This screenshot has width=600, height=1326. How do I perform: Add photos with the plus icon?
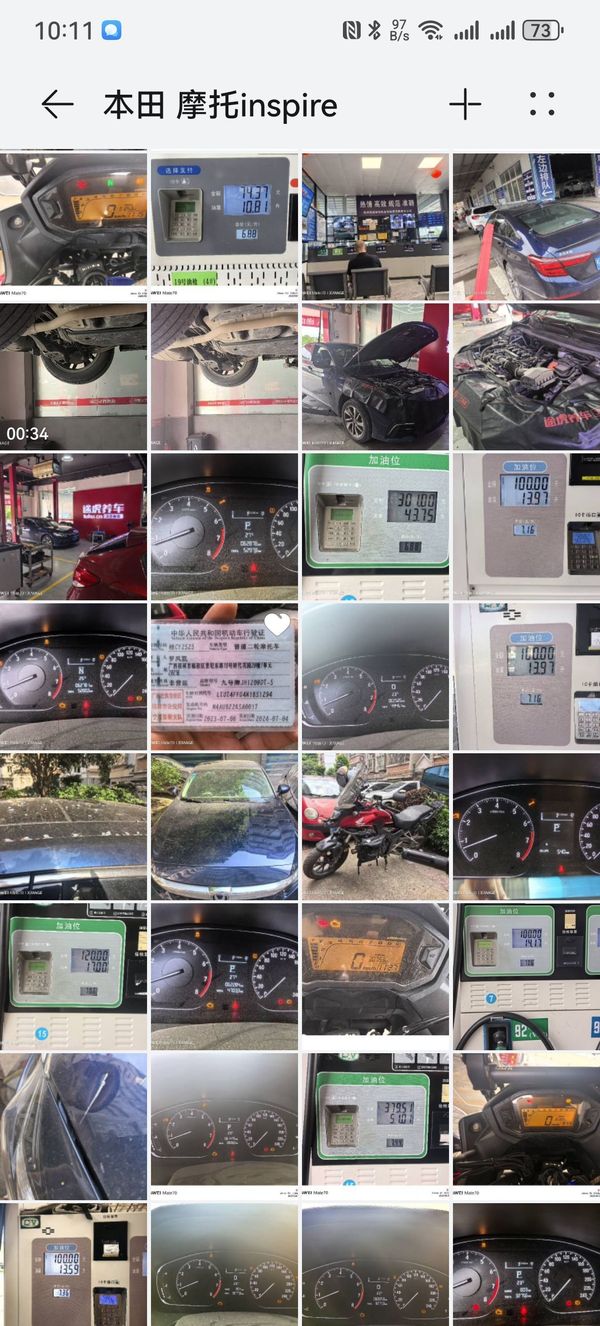[465, 105]
